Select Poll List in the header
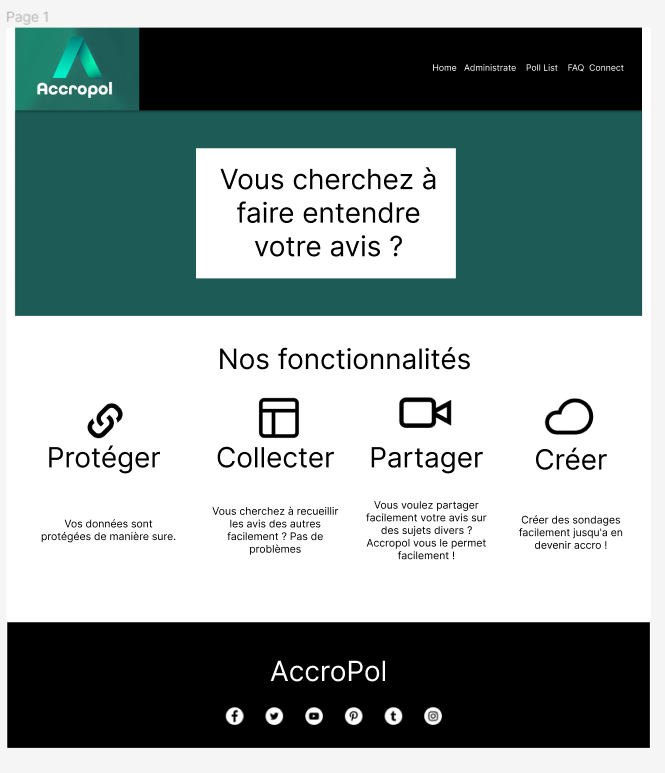 tap(542, 68)
